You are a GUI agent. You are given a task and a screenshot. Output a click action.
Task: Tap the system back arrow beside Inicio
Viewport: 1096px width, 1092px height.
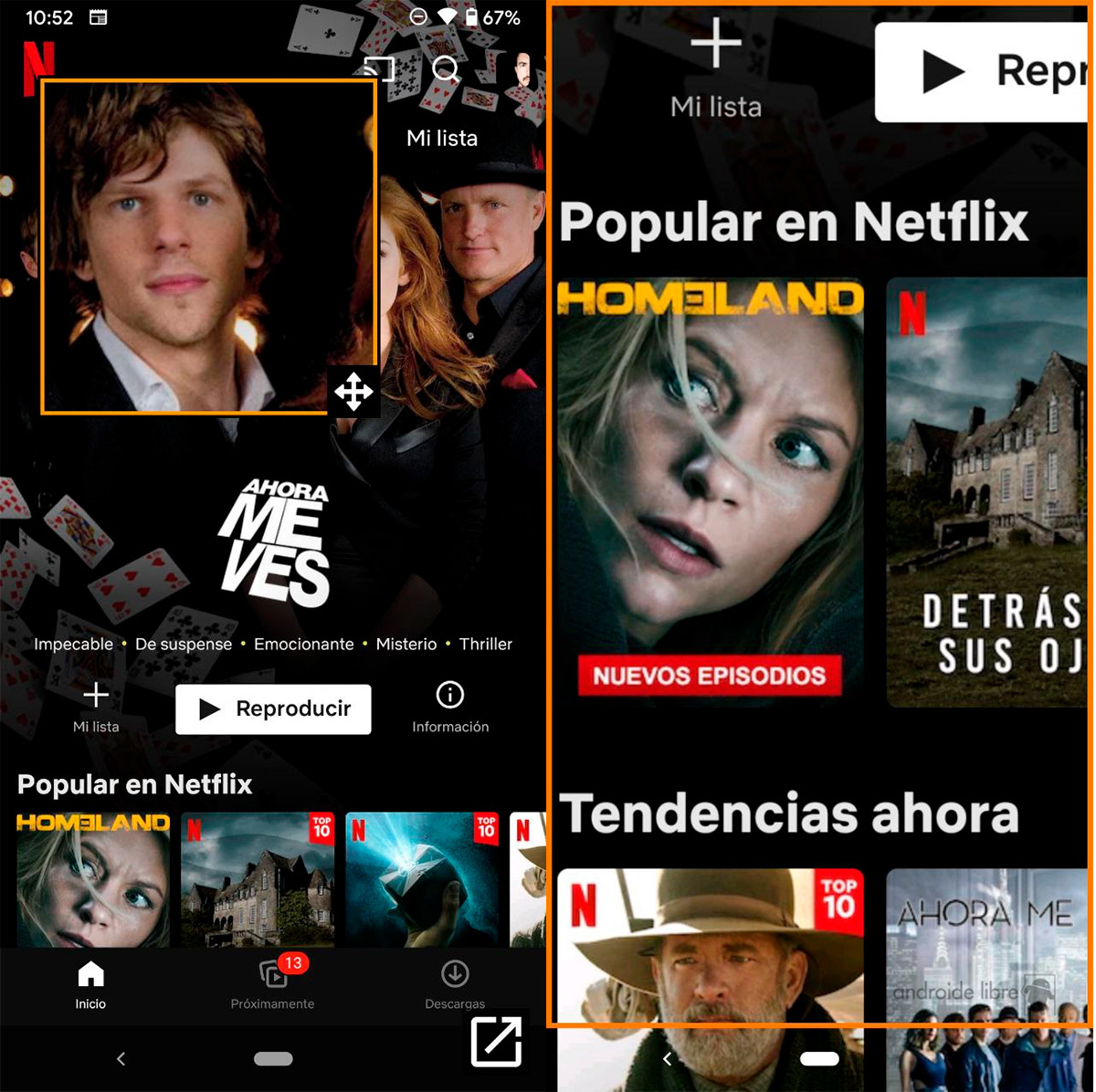[x=121, y=1058]
